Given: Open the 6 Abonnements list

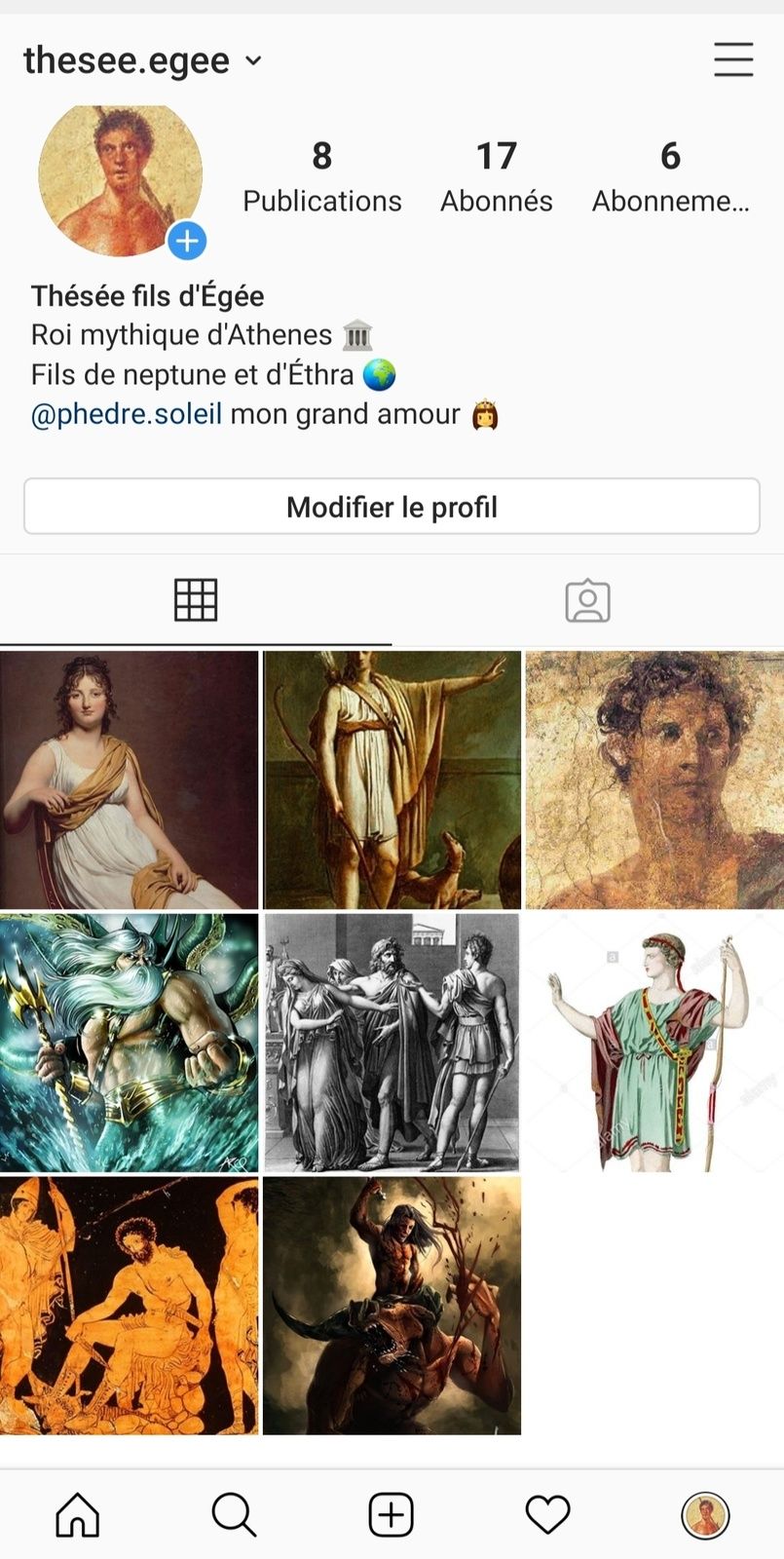Looking at the screenshot, I should (670, 176).
